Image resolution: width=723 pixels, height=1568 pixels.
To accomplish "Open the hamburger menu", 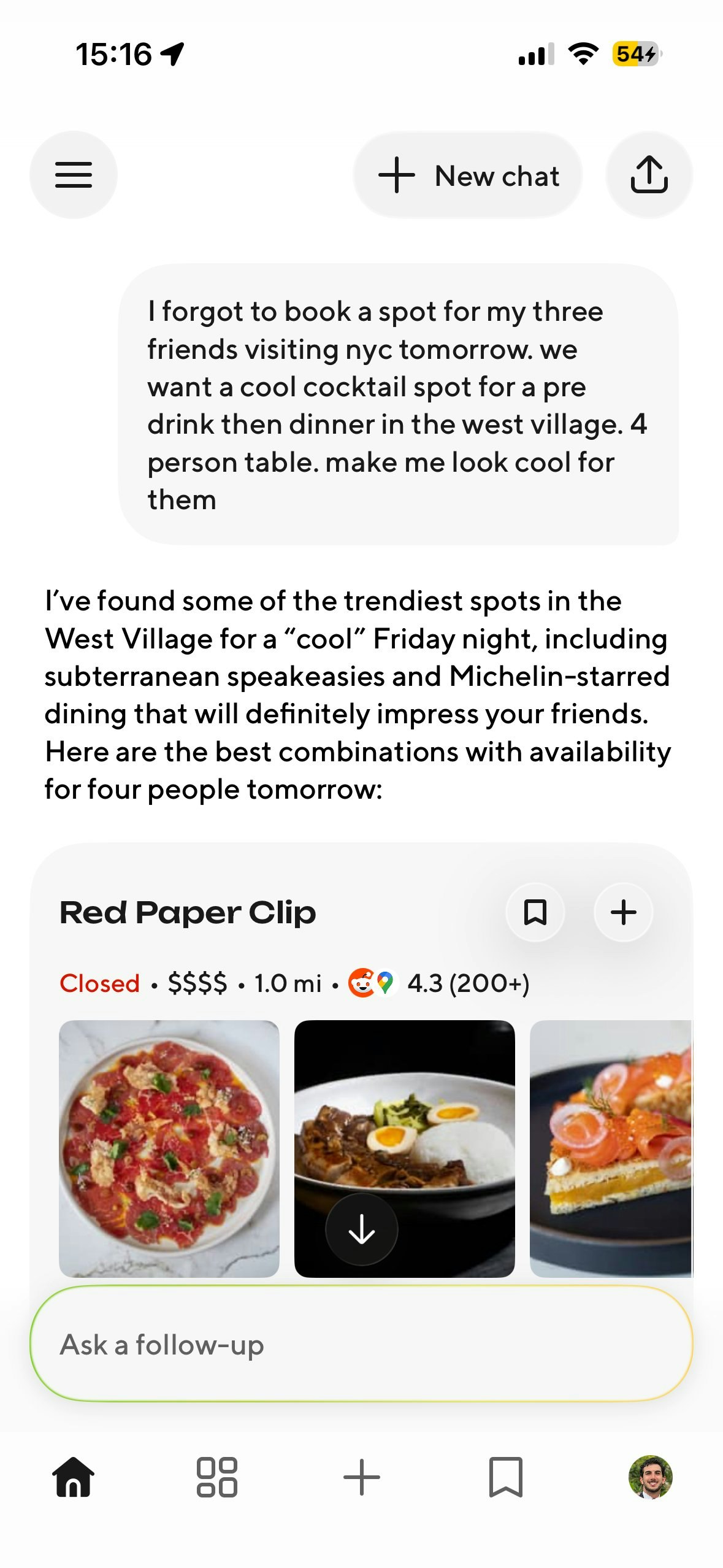I will tap(74, 175).
